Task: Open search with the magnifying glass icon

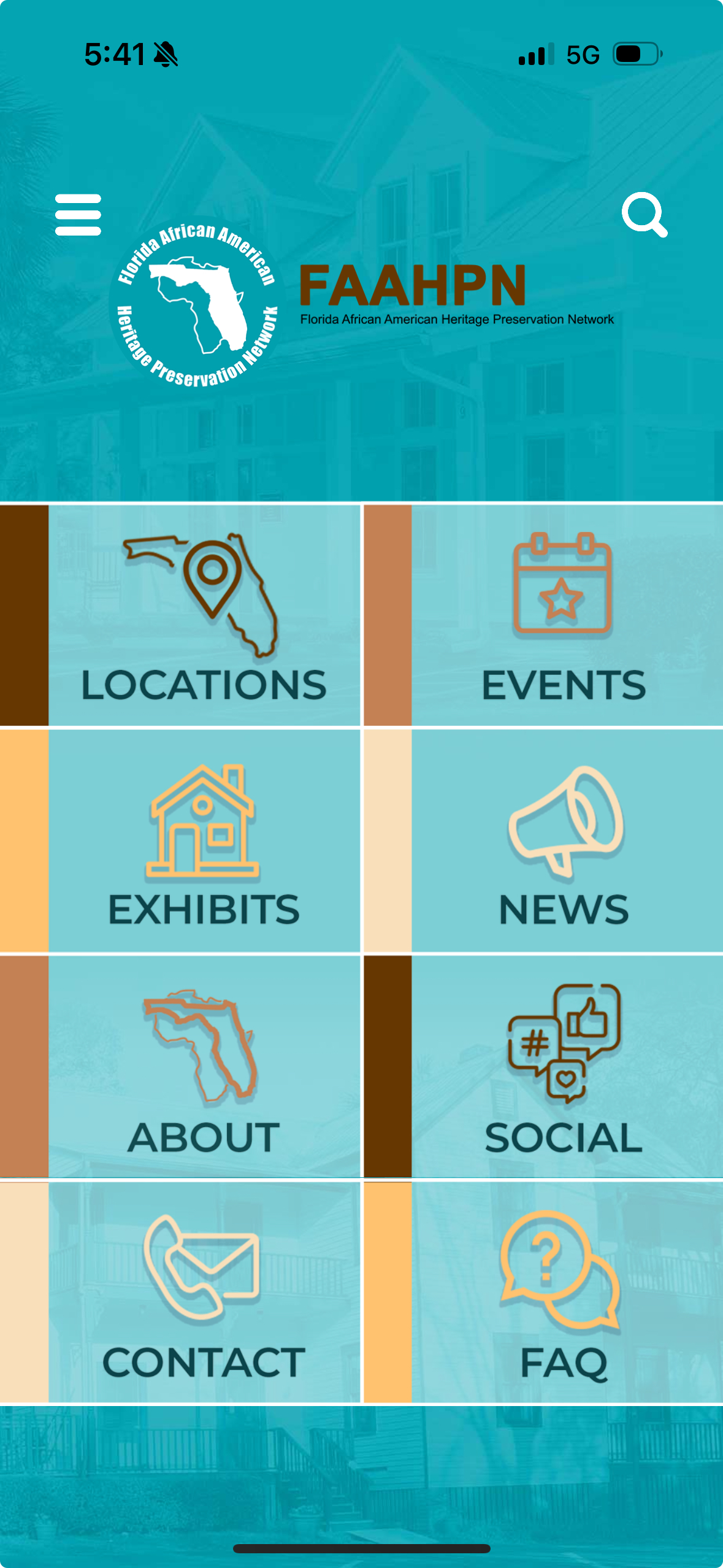Action: [646, 214]
